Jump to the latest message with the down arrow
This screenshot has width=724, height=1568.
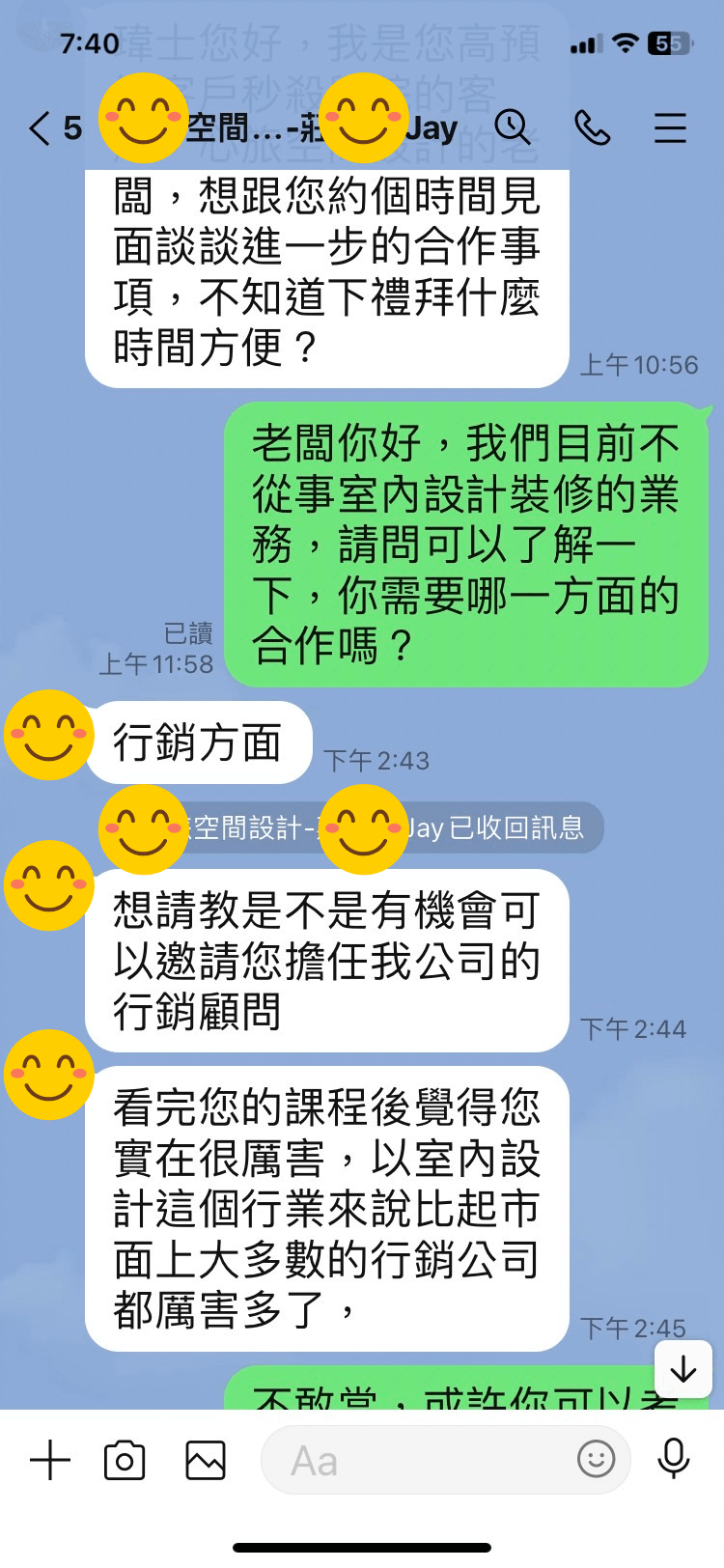683,1368
